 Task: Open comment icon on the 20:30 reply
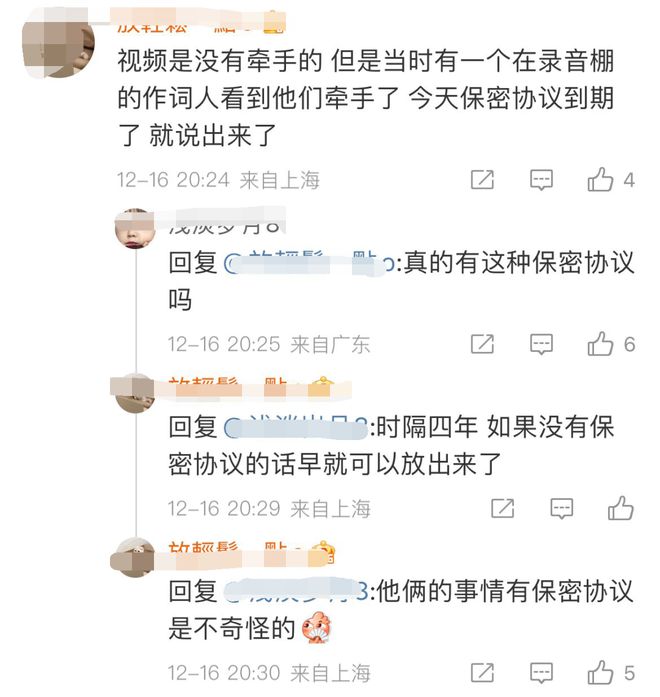click(541, 672)
